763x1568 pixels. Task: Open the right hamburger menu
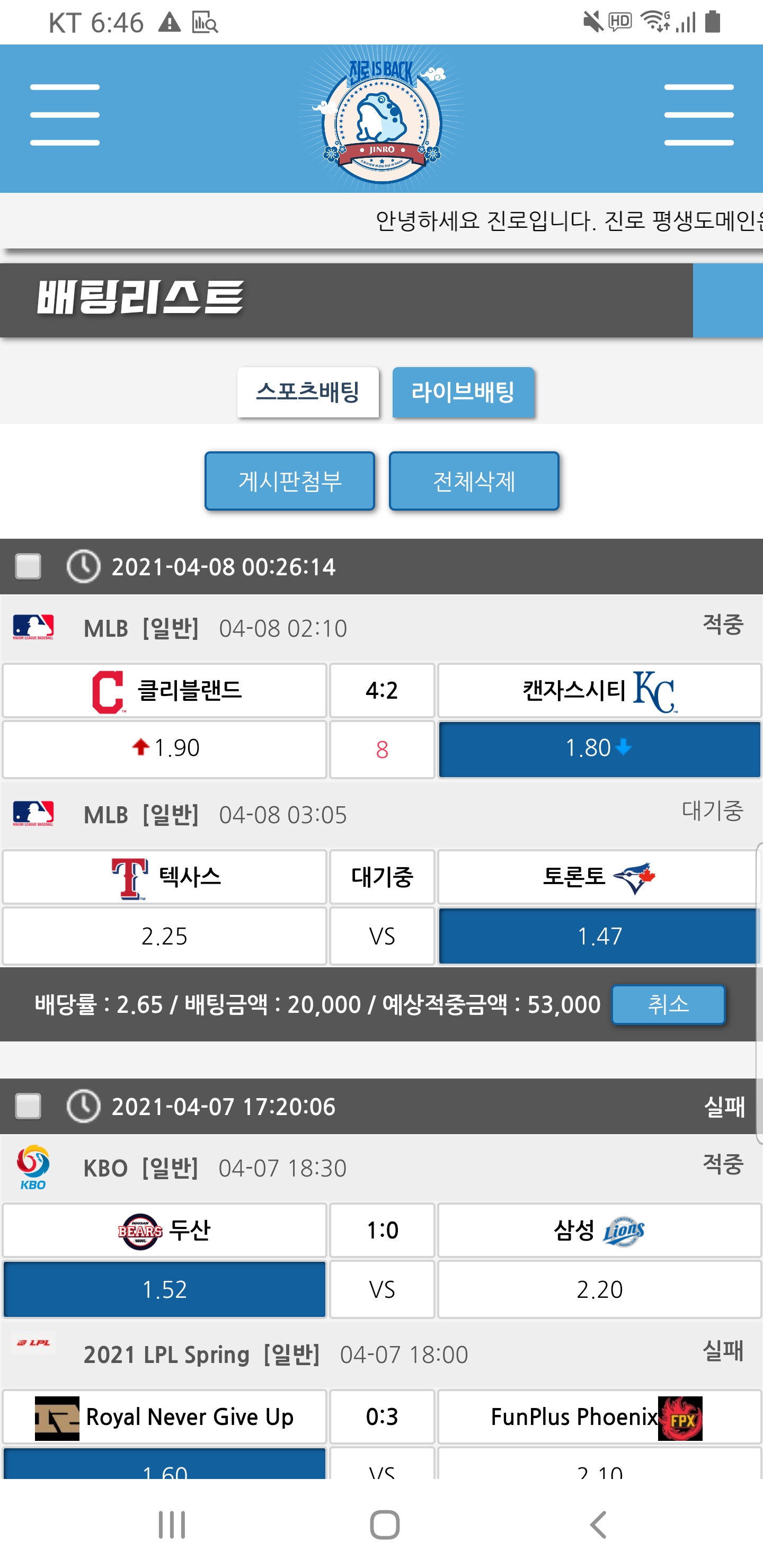pos(698,115)
